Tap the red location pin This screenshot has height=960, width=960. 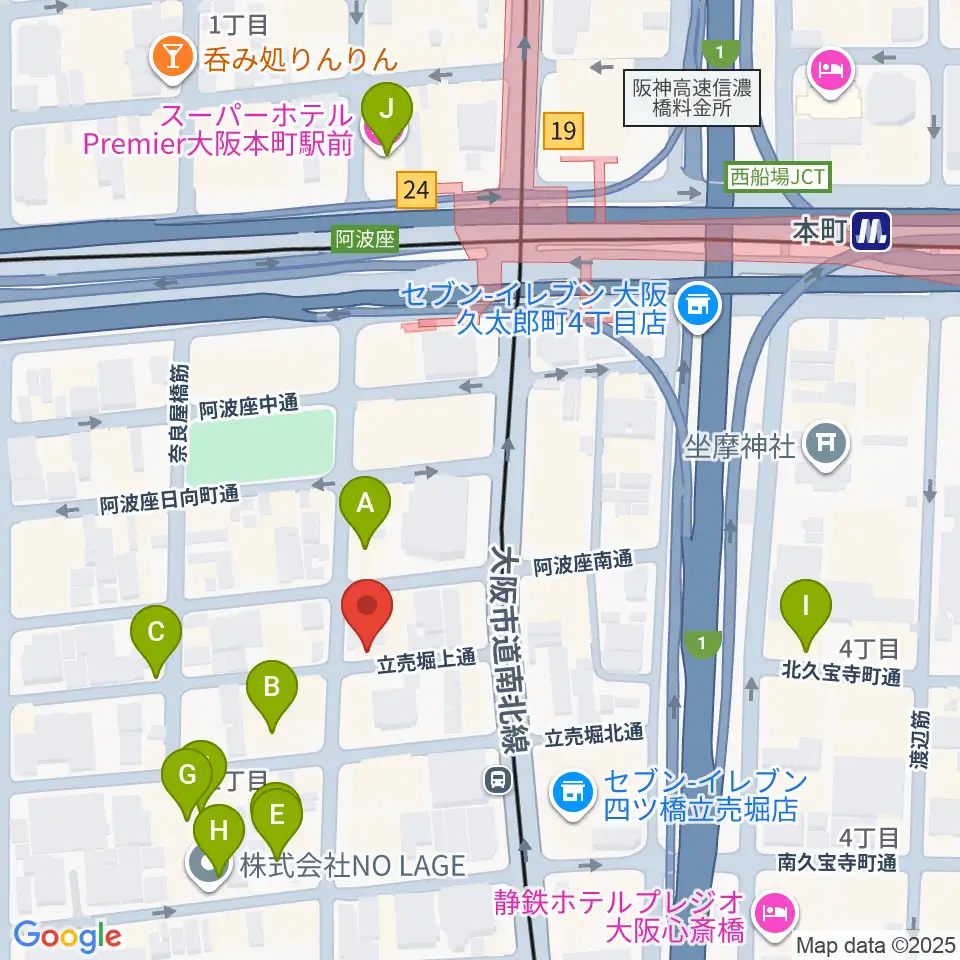coord(367,608)
